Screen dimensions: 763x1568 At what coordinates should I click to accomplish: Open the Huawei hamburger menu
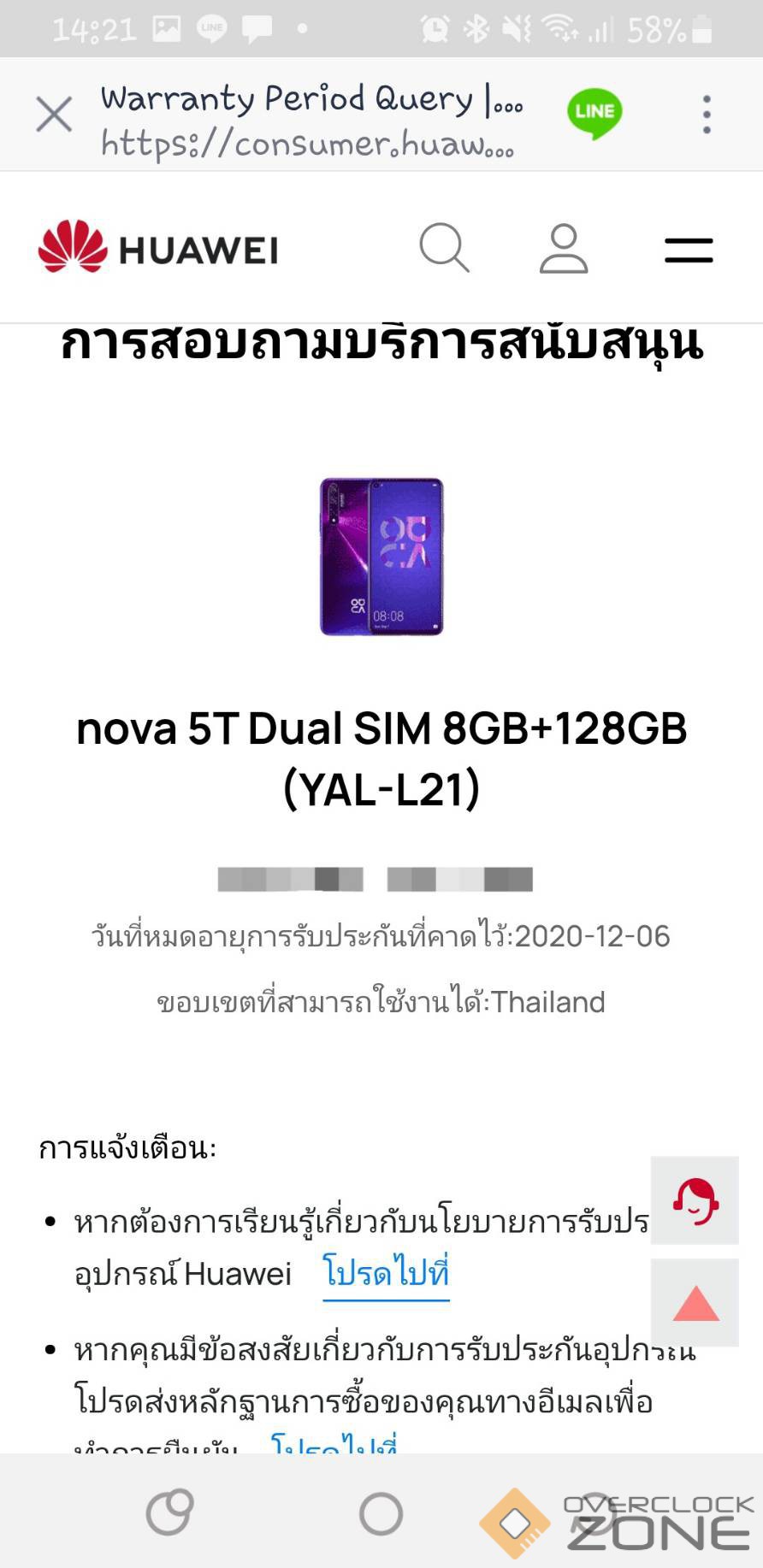coord(689,250)
